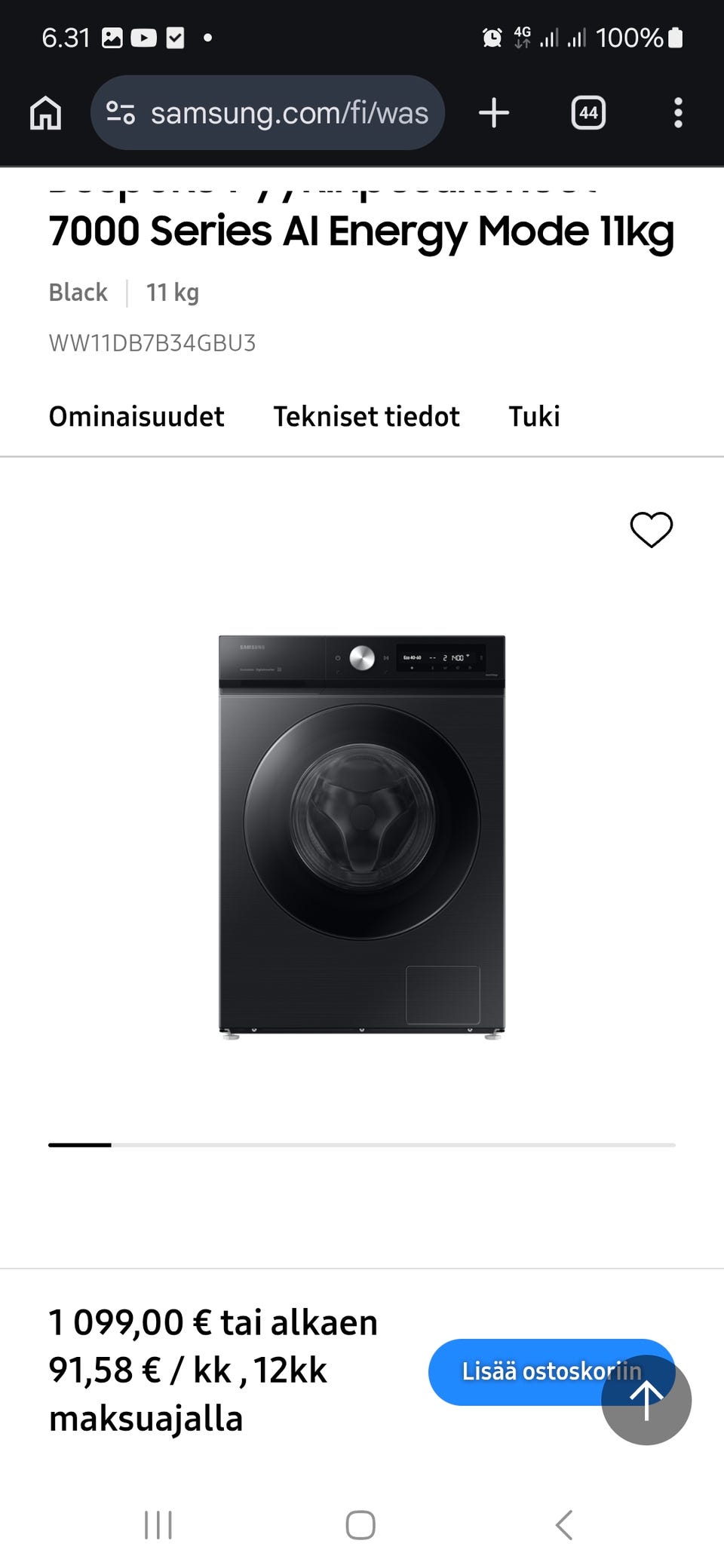The height and width of the screenshot is (1568, 724).
Task: Tap the washing machine product image
Action: pyautogui.click(x=362, y=837)
